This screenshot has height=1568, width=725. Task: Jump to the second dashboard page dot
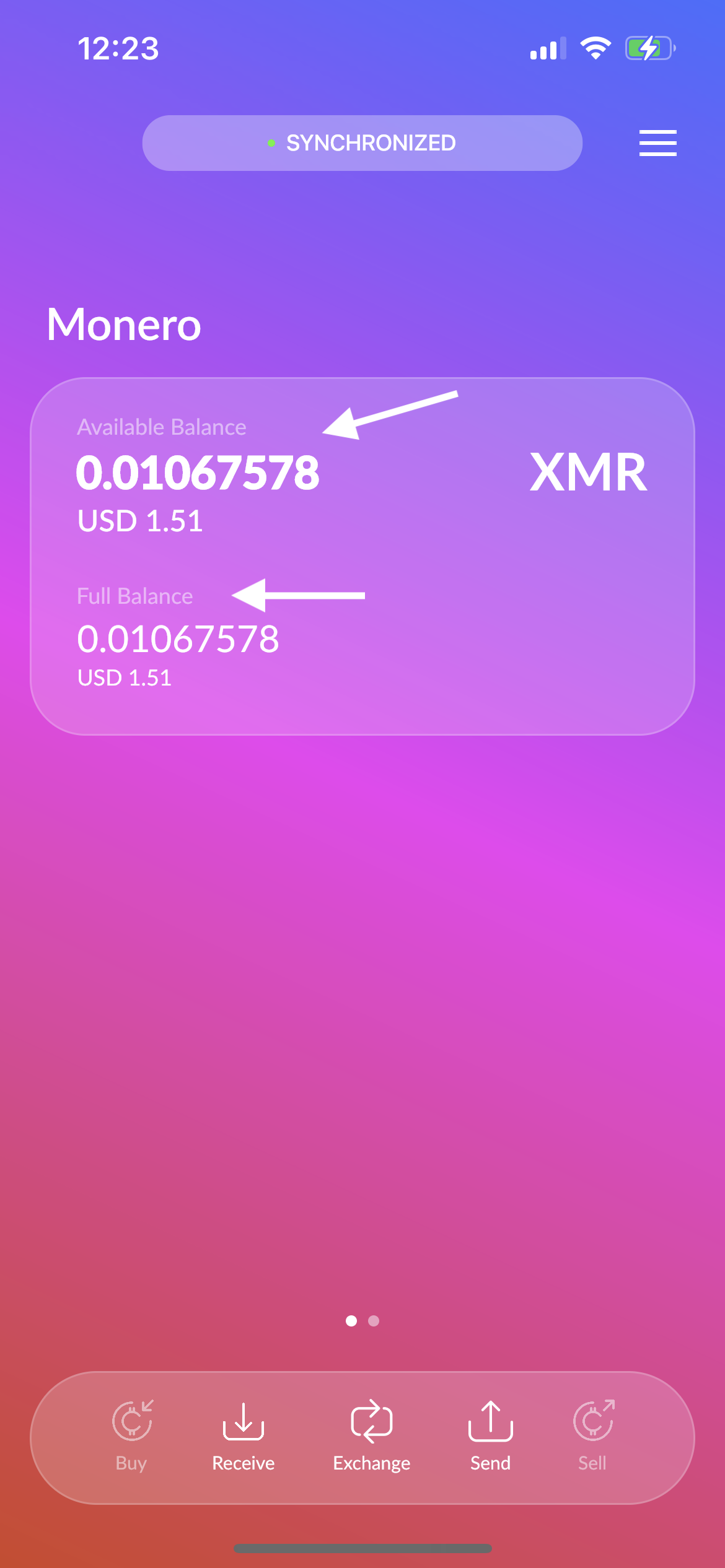click(x=374, y=1321)
